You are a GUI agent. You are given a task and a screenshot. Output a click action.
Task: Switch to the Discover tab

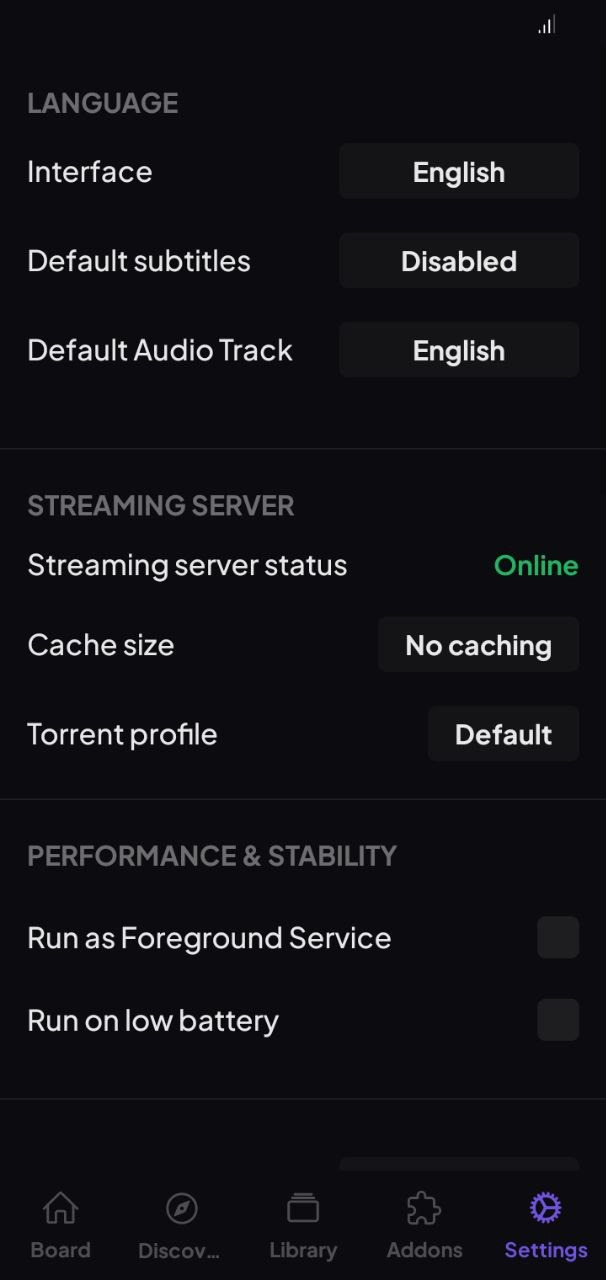coord(181,1224)
